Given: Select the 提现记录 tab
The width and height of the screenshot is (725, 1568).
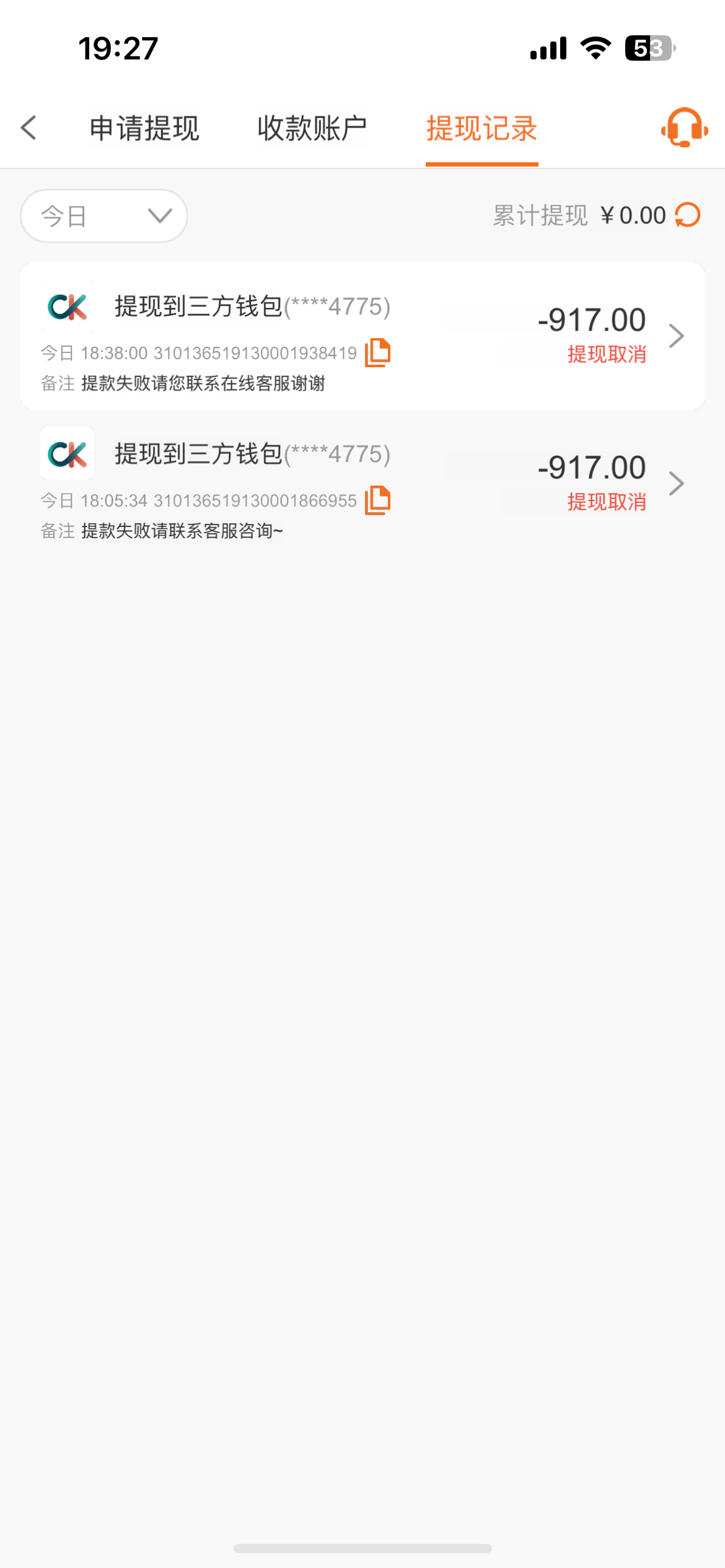Looking at the screenshot, I should pos(481,129).
